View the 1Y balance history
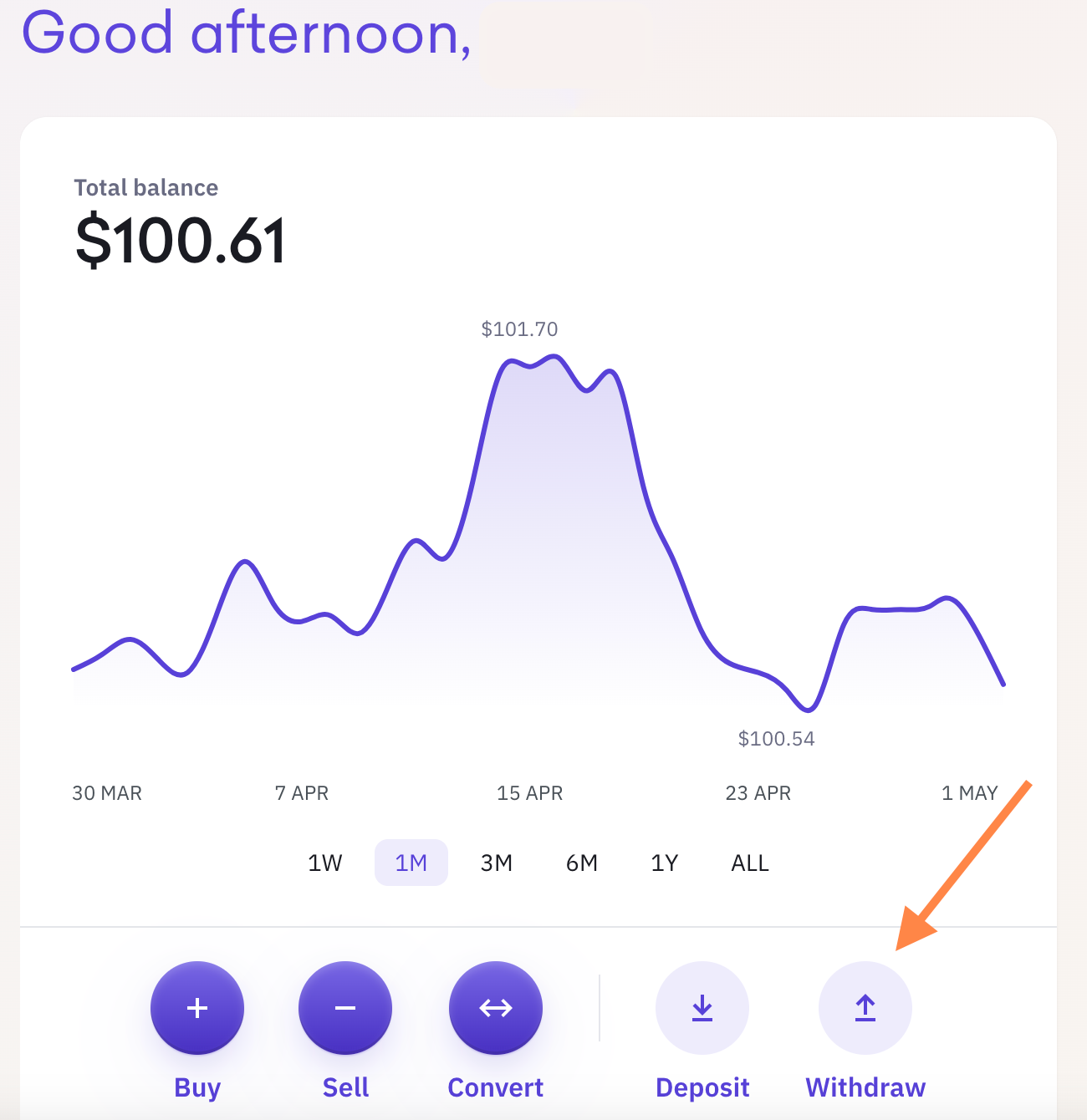This screenshot has width=1087, height=1120. [664, 863]
